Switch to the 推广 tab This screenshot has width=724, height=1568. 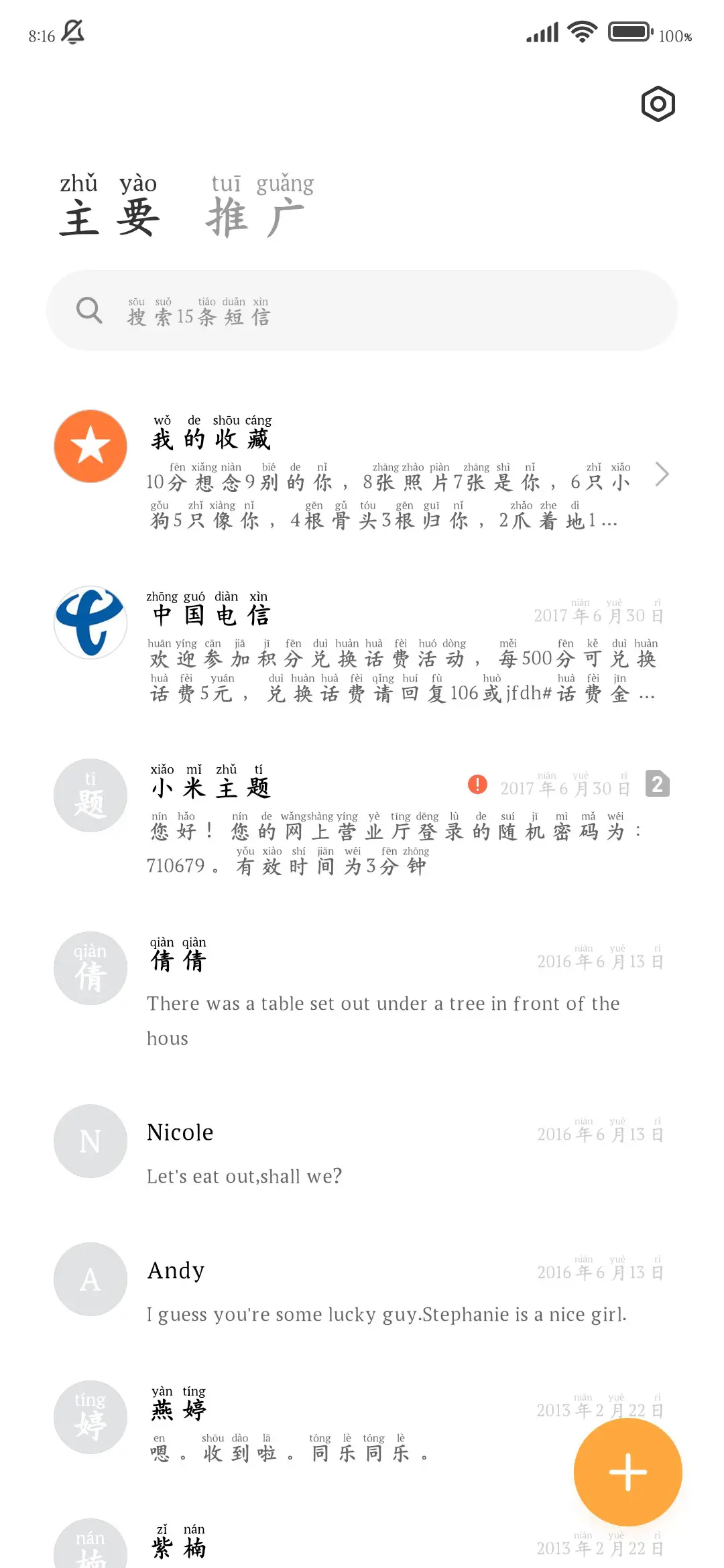(x=258, y=208)
